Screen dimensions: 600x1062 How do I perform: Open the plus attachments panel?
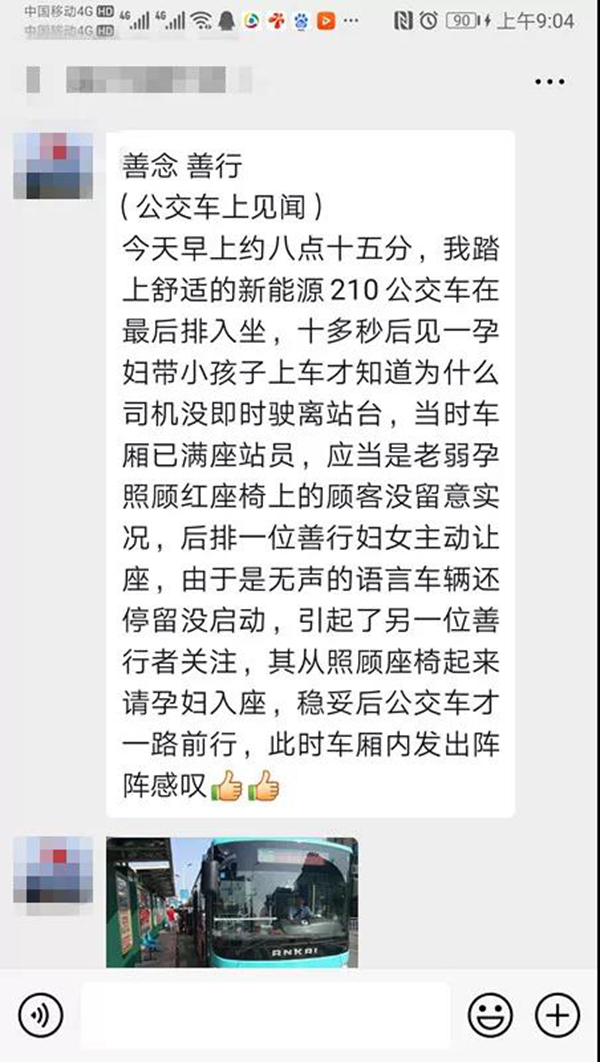point(556,1016)
